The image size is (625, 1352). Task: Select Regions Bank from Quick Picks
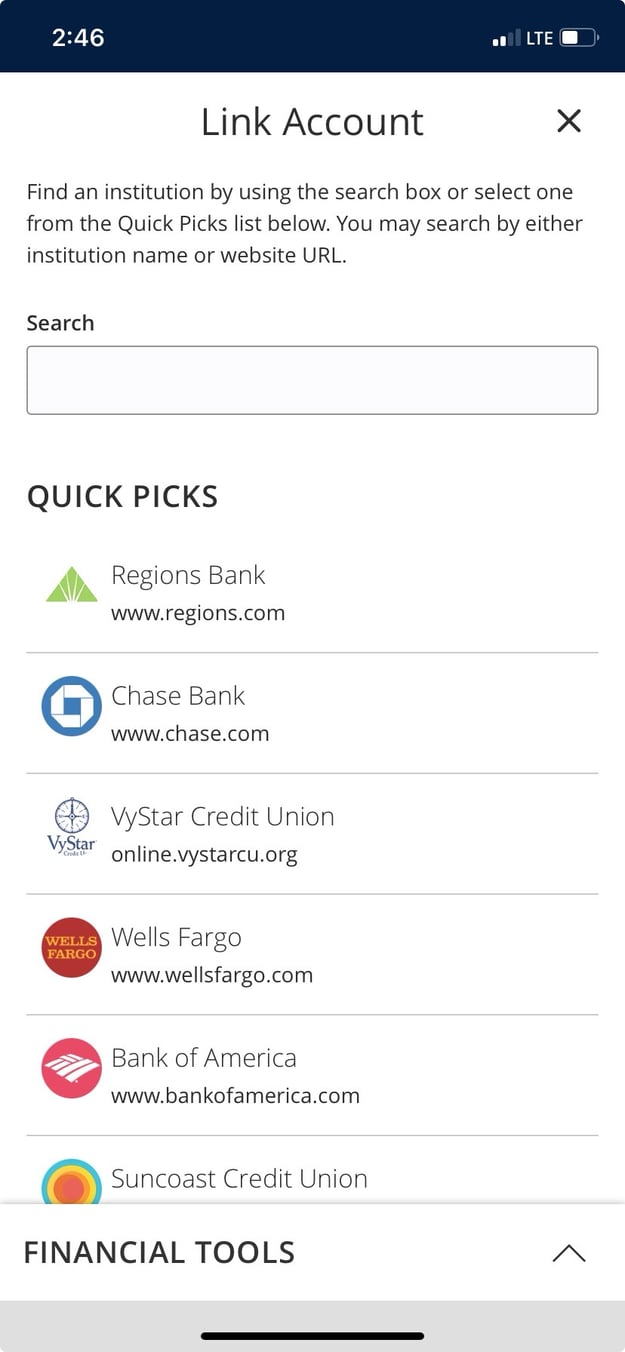(x=312, y=593)
